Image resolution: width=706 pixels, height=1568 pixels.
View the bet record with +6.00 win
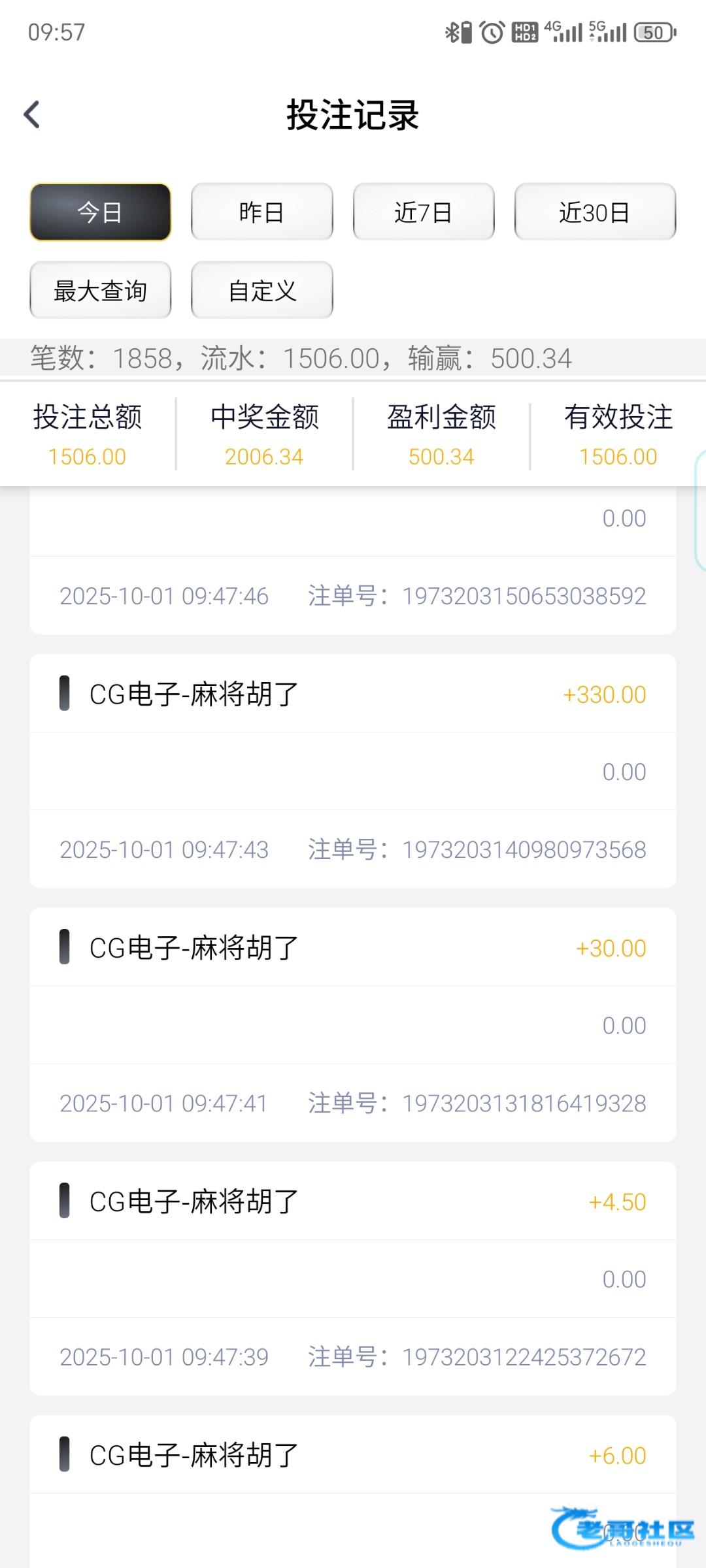pyautogui.click(x=352, y=1456)
